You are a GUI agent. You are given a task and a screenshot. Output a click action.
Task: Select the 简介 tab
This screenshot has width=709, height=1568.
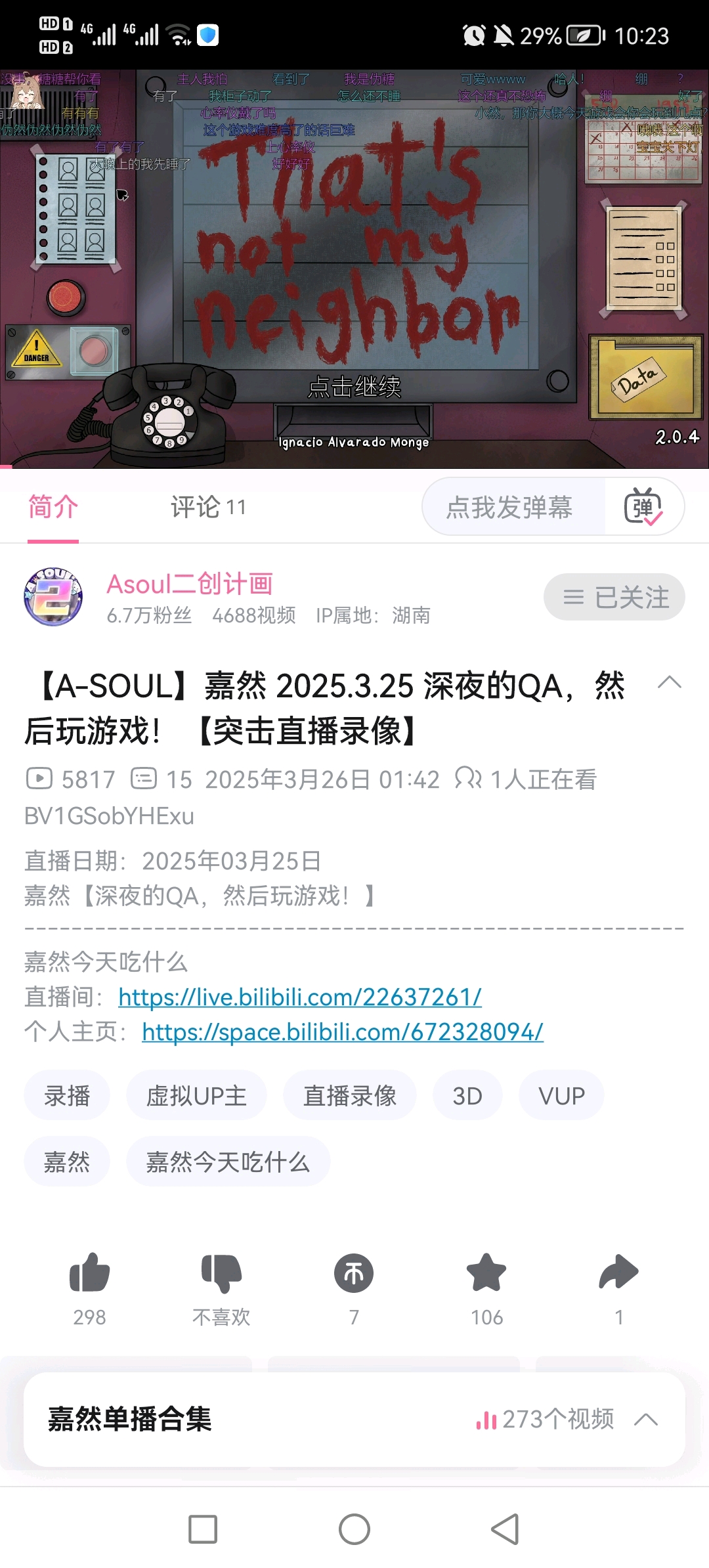(53, 507)
